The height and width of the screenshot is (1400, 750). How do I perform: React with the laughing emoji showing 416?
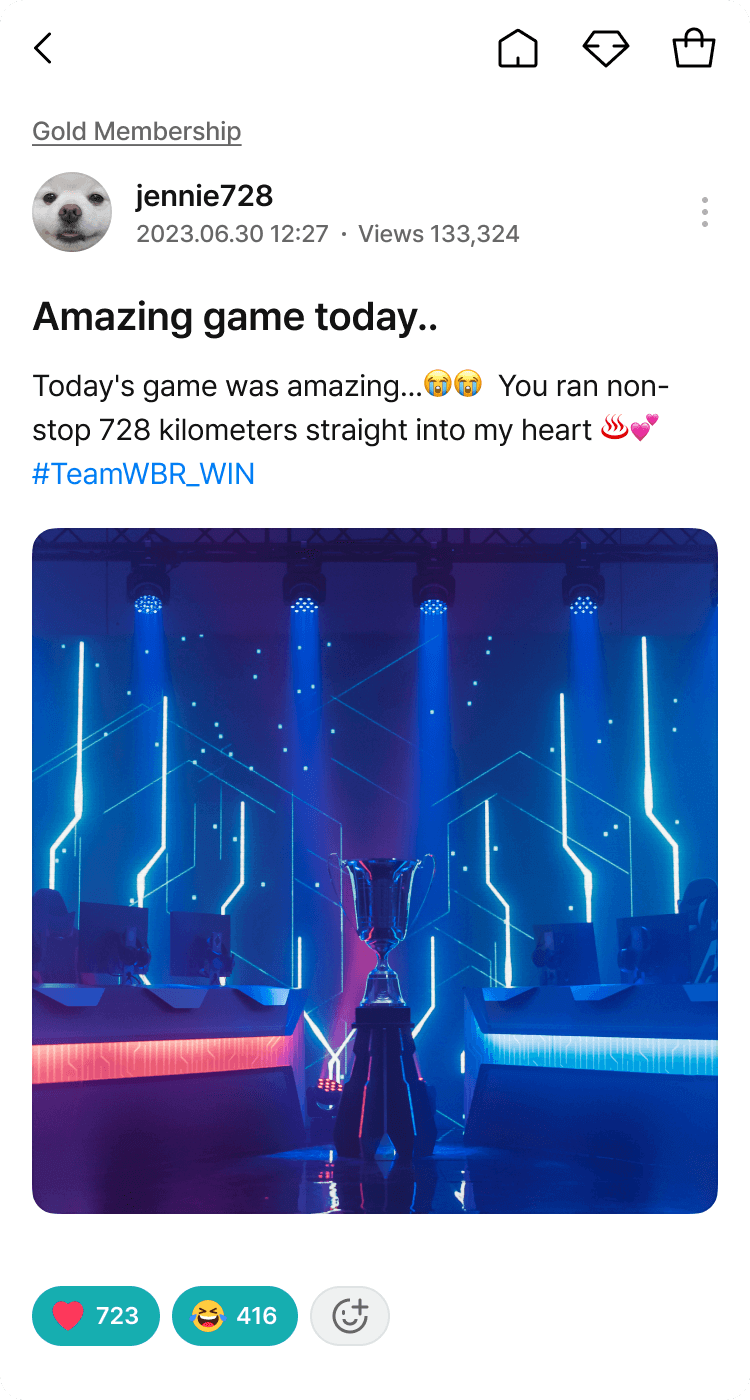point(235,1316)
